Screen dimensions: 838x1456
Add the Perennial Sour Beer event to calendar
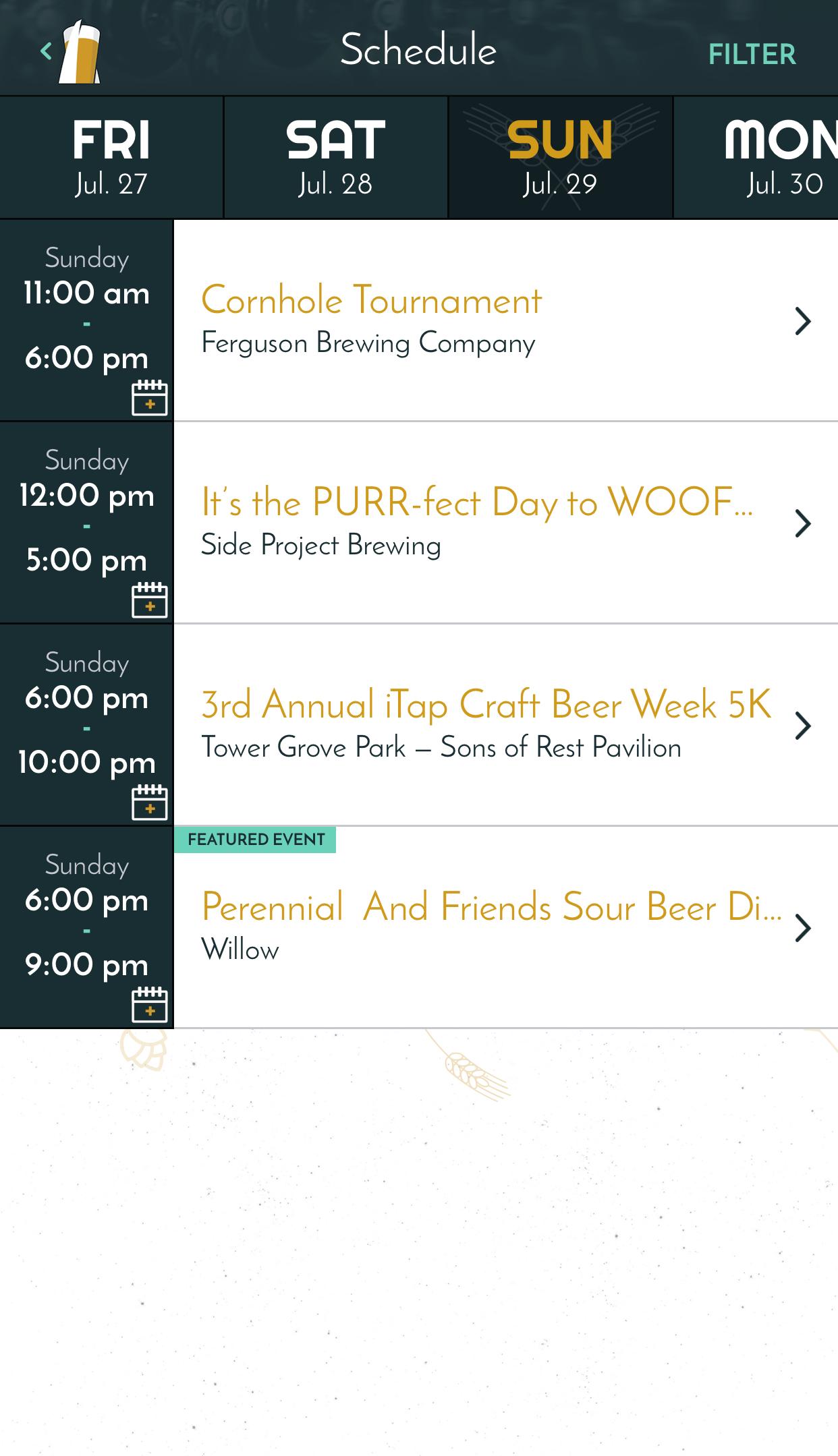(151, 1004)
